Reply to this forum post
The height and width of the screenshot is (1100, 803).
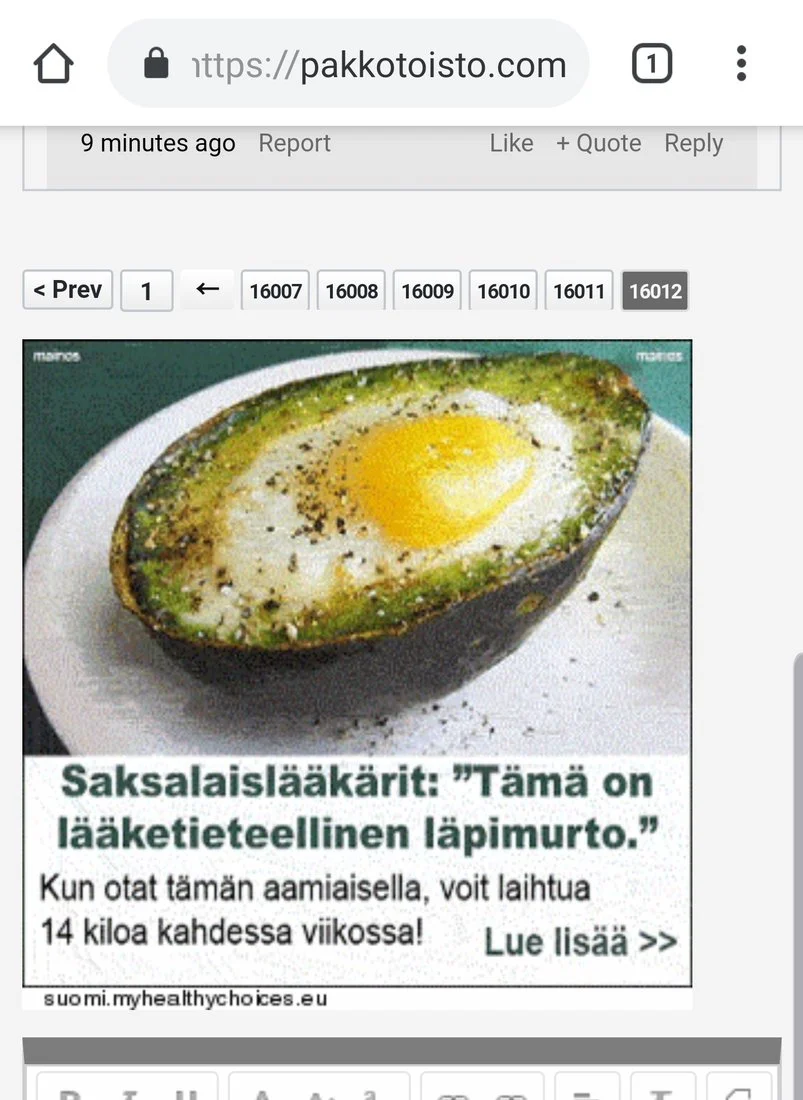pyautogui.click(x=693, y=144)
